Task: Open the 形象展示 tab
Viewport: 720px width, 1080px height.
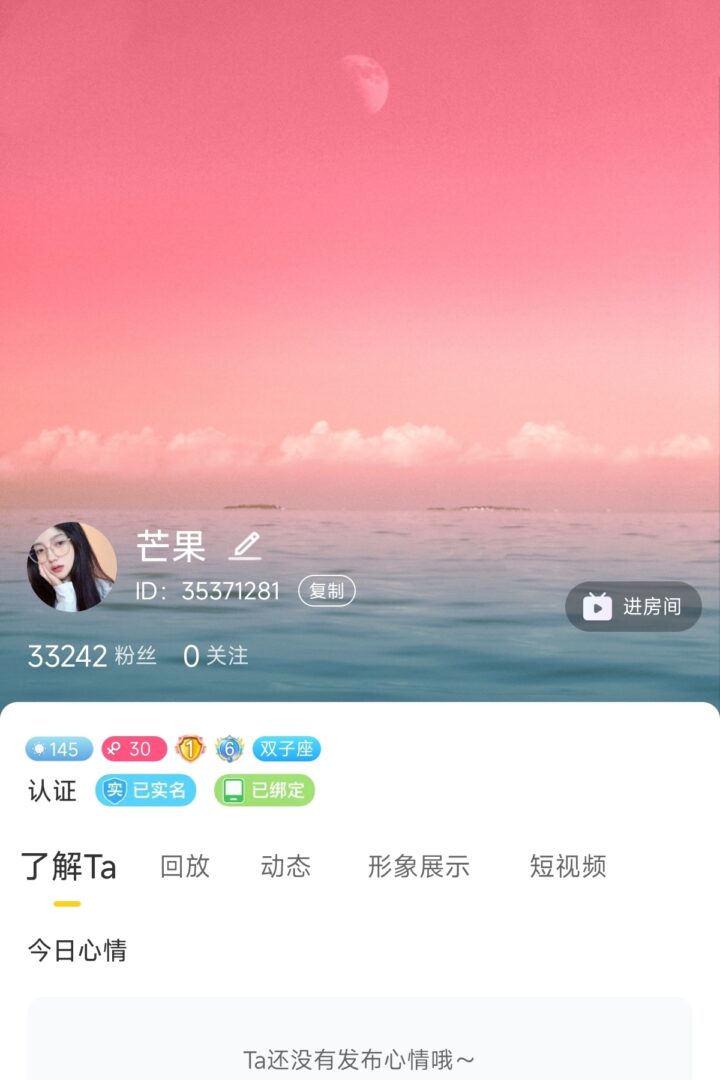Action: pyautogui.click(x=418, y=867)
